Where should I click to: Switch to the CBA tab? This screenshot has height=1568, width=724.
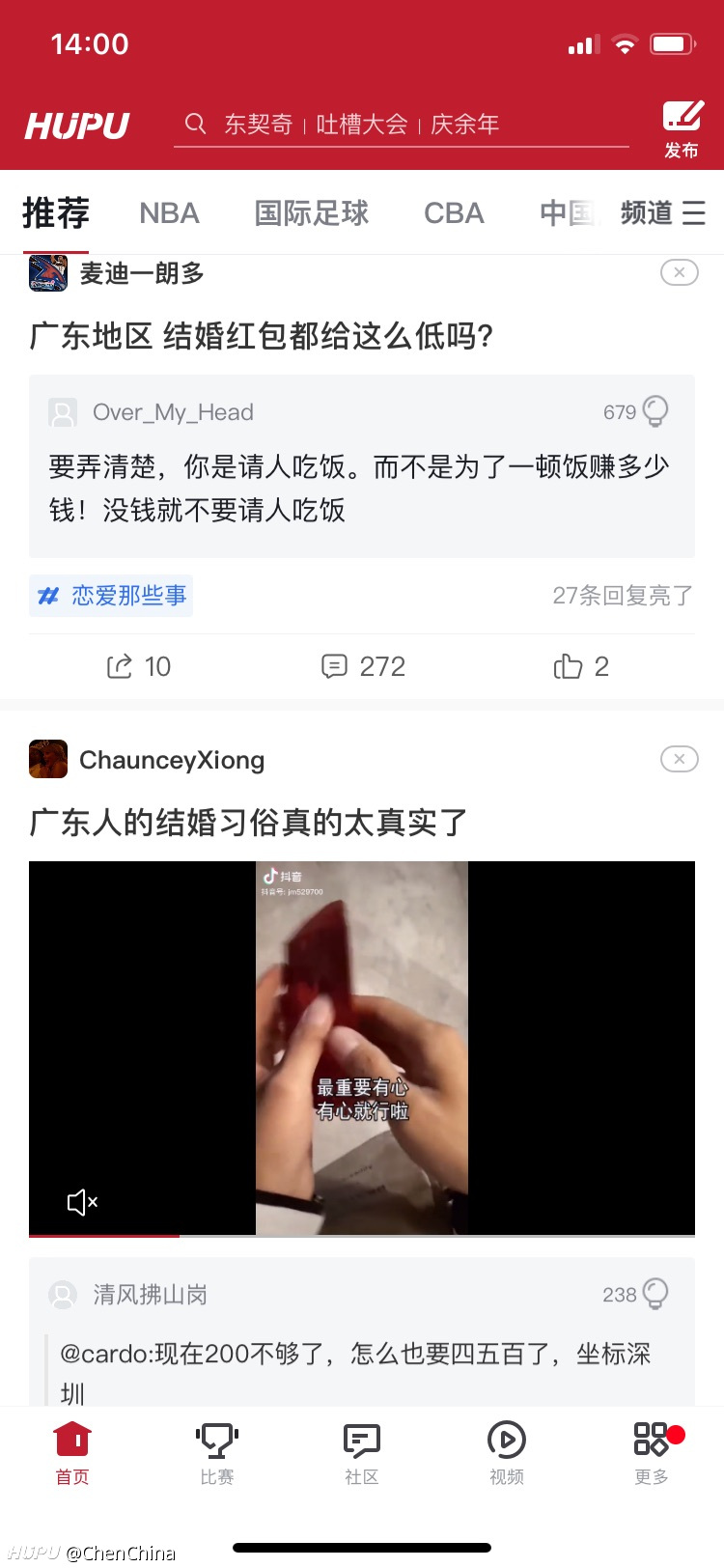click(x=454, y=212)
